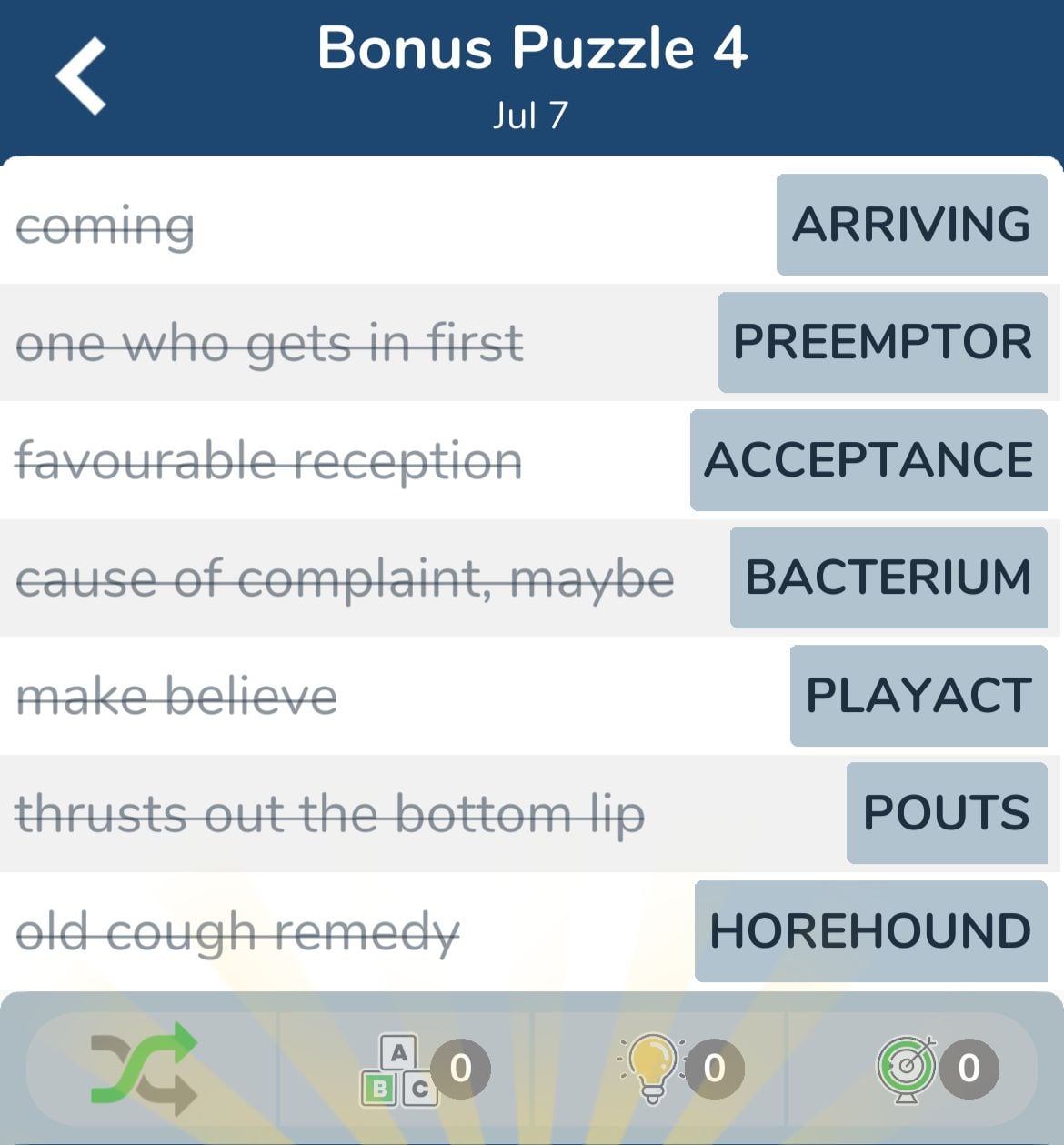
Task: Tap the ACCEPTANCE answer tile
Action: (x=868, y=460)
